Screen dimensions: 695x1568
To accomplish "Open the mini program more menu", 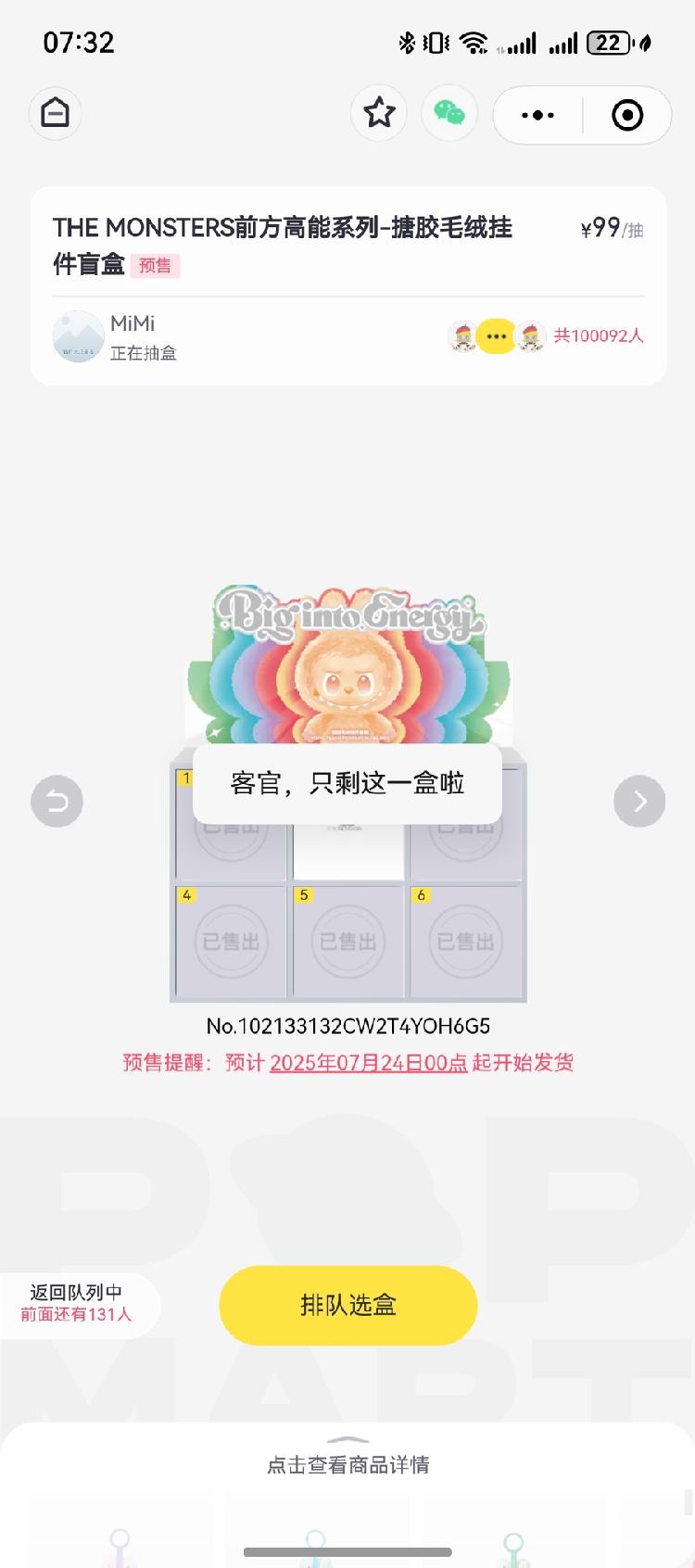I will tap(537, 116).
